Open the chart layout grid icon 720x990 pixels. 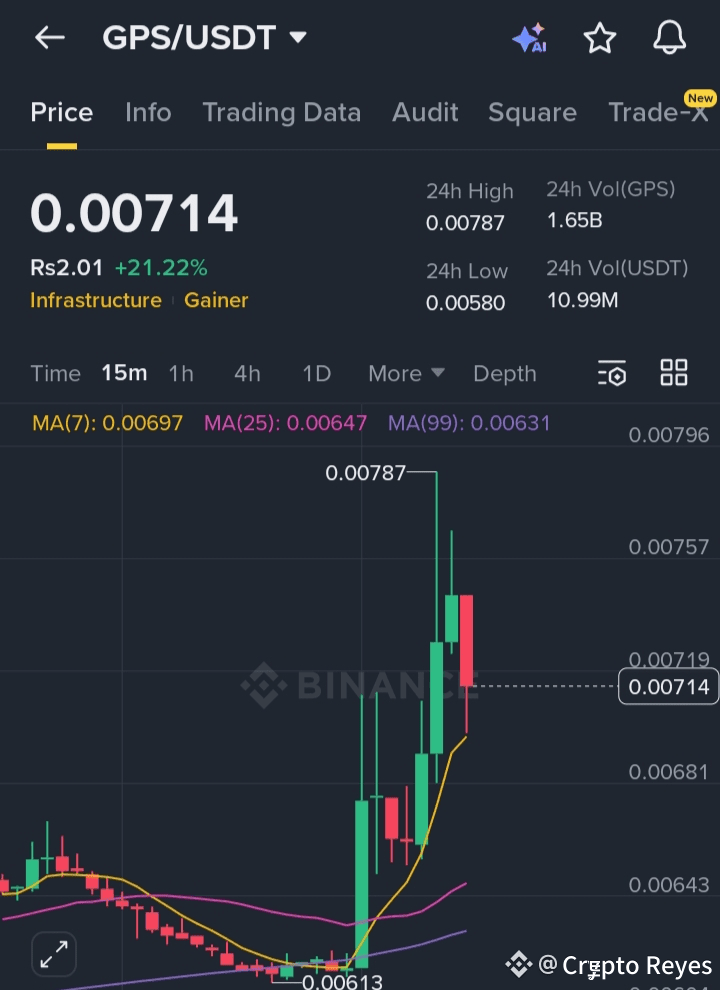674,373
